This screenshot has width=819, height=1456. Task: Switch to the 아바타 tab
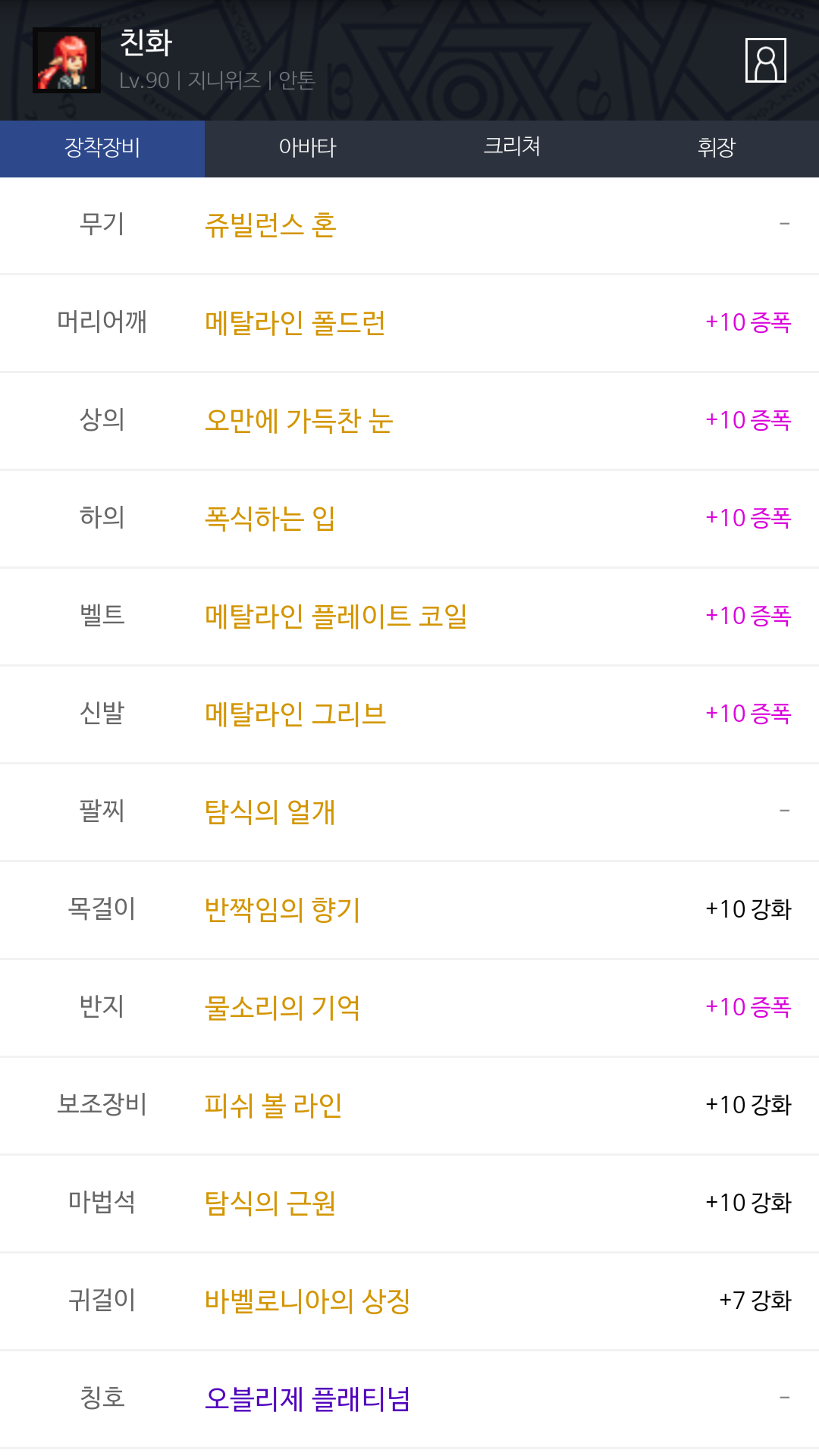pos(307,148)
